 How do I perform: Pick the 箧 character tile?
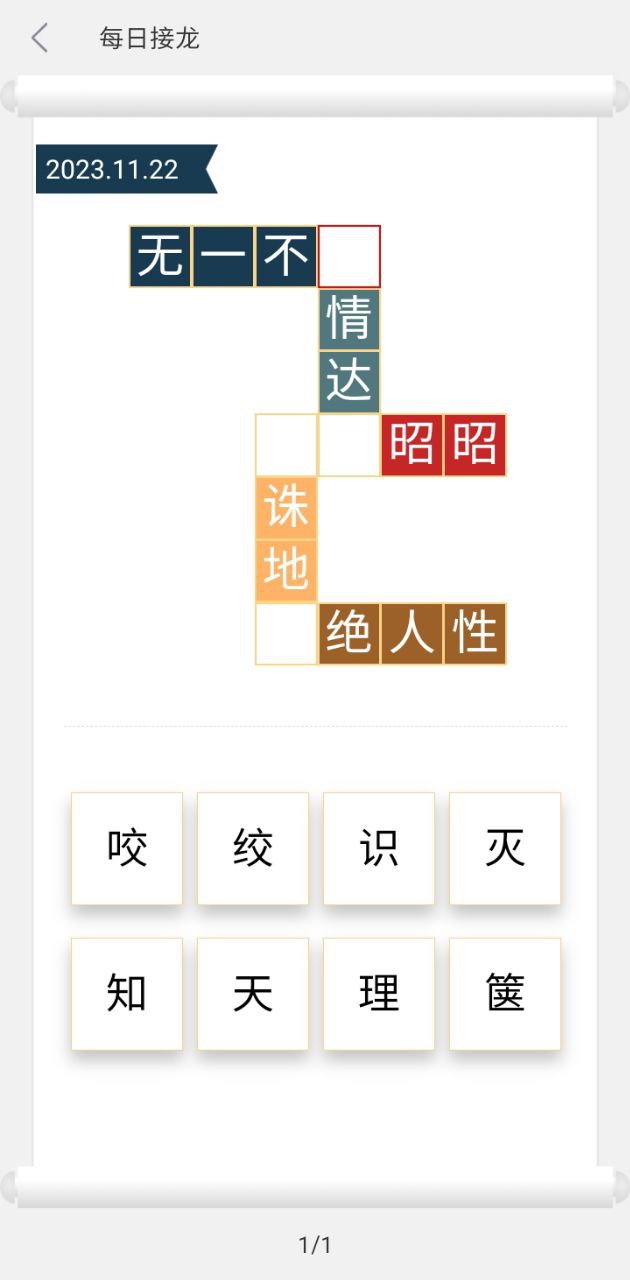(505, 994)
